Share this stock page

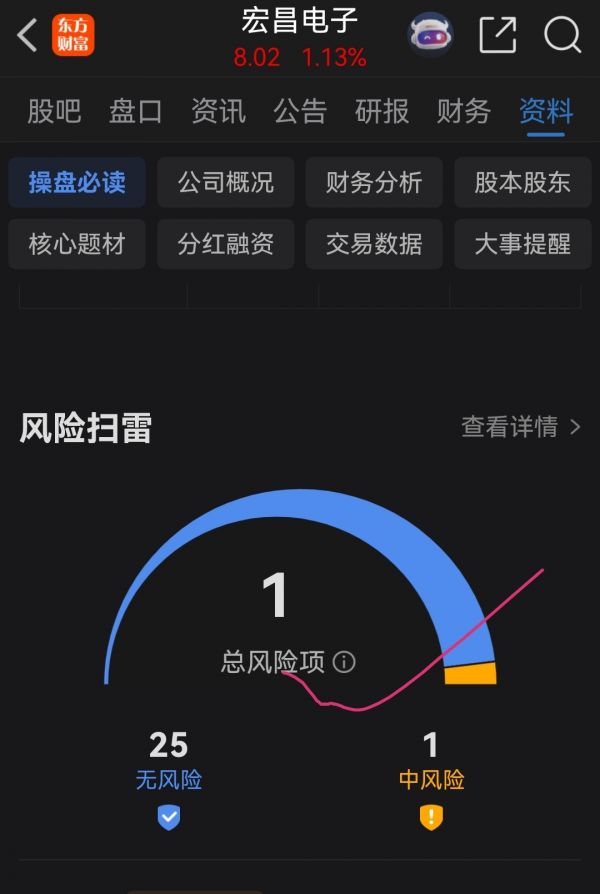point(497,35)
